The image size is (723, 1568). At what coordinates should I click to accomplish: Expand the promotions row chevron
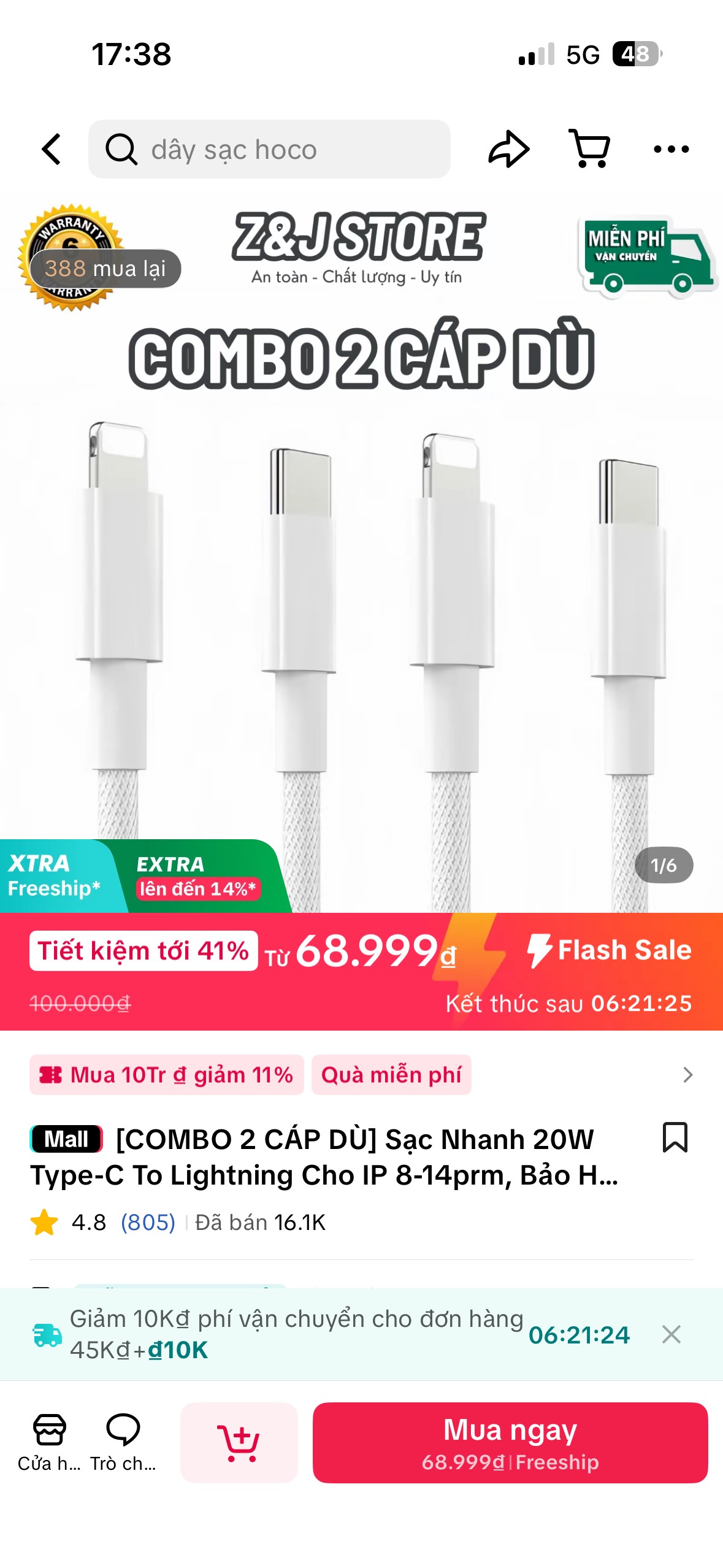pos(687,1075)
